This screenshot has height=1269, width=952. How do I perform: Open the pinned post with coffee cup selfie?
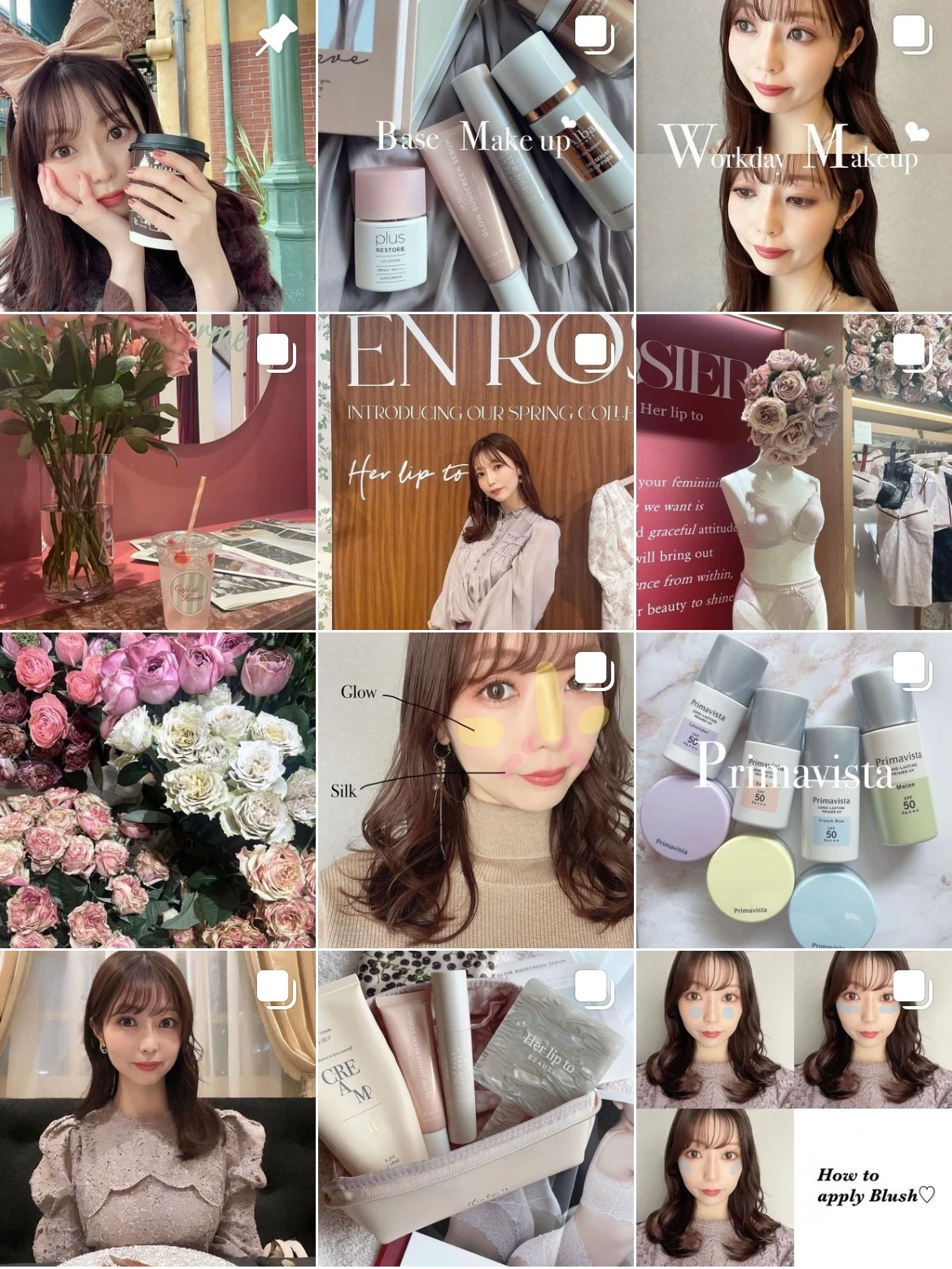[158, 155]
